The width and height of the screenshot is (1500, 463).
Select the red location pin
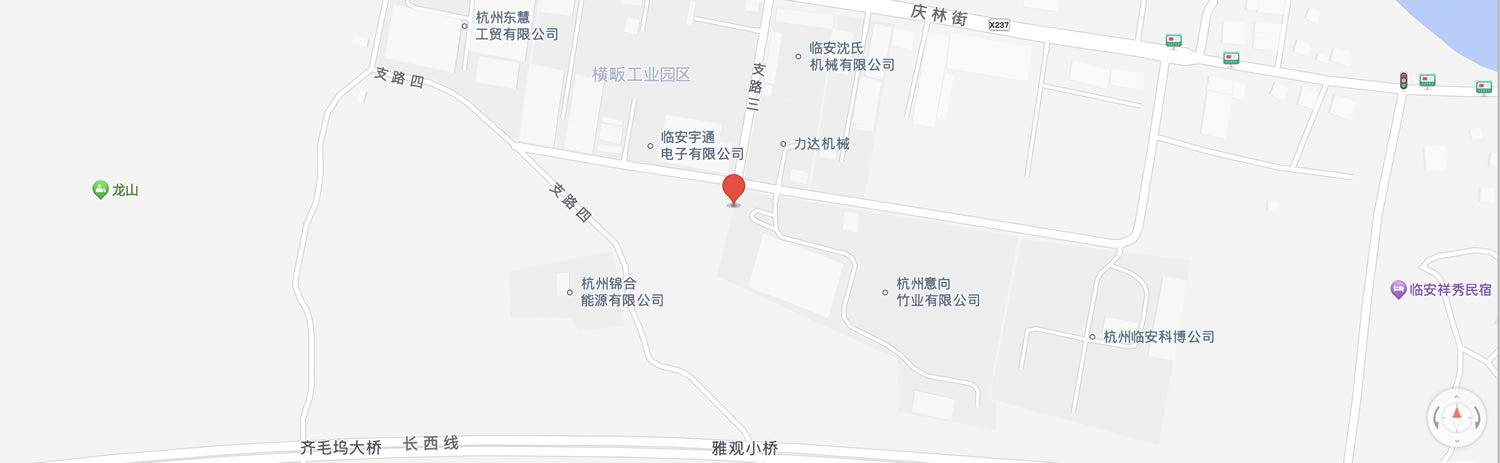734,189
